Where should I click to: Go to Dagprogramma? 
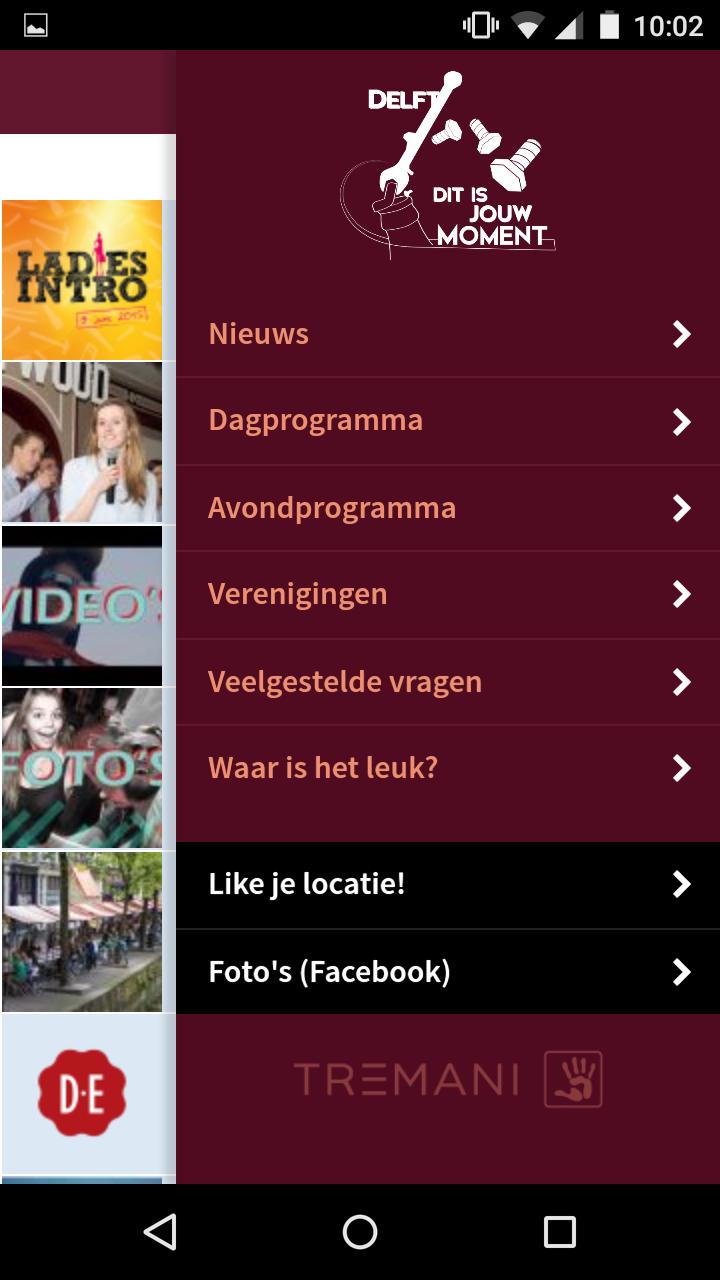(x=447, y=421)
